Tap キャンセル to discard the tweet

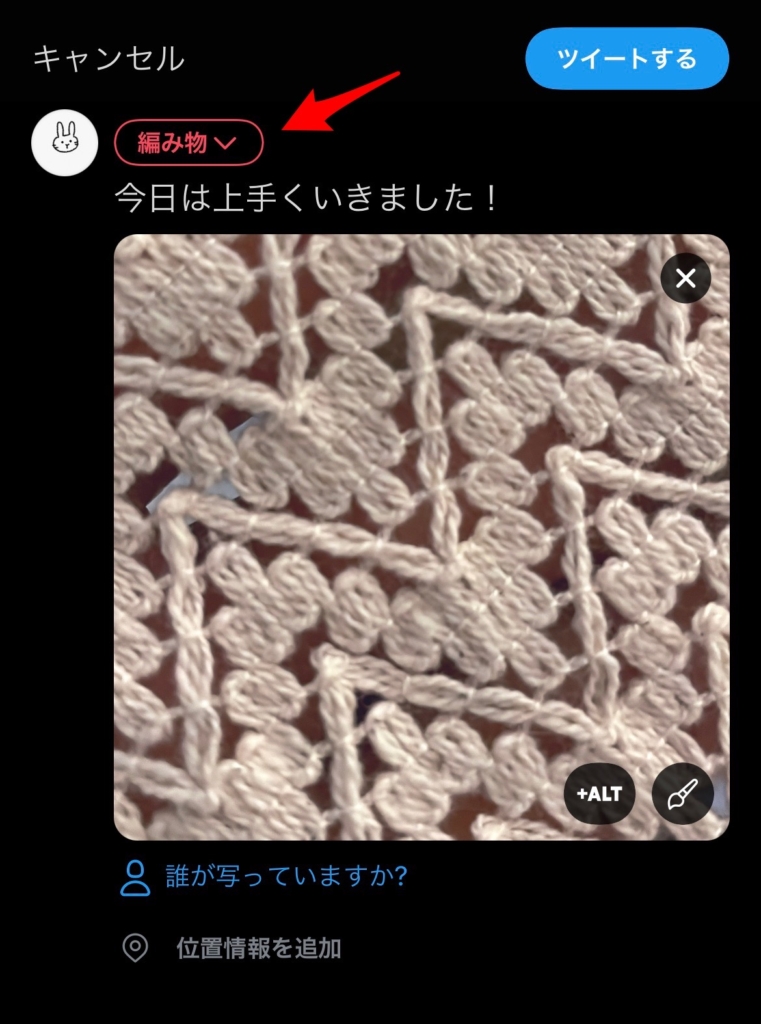[x=108, y=59]
